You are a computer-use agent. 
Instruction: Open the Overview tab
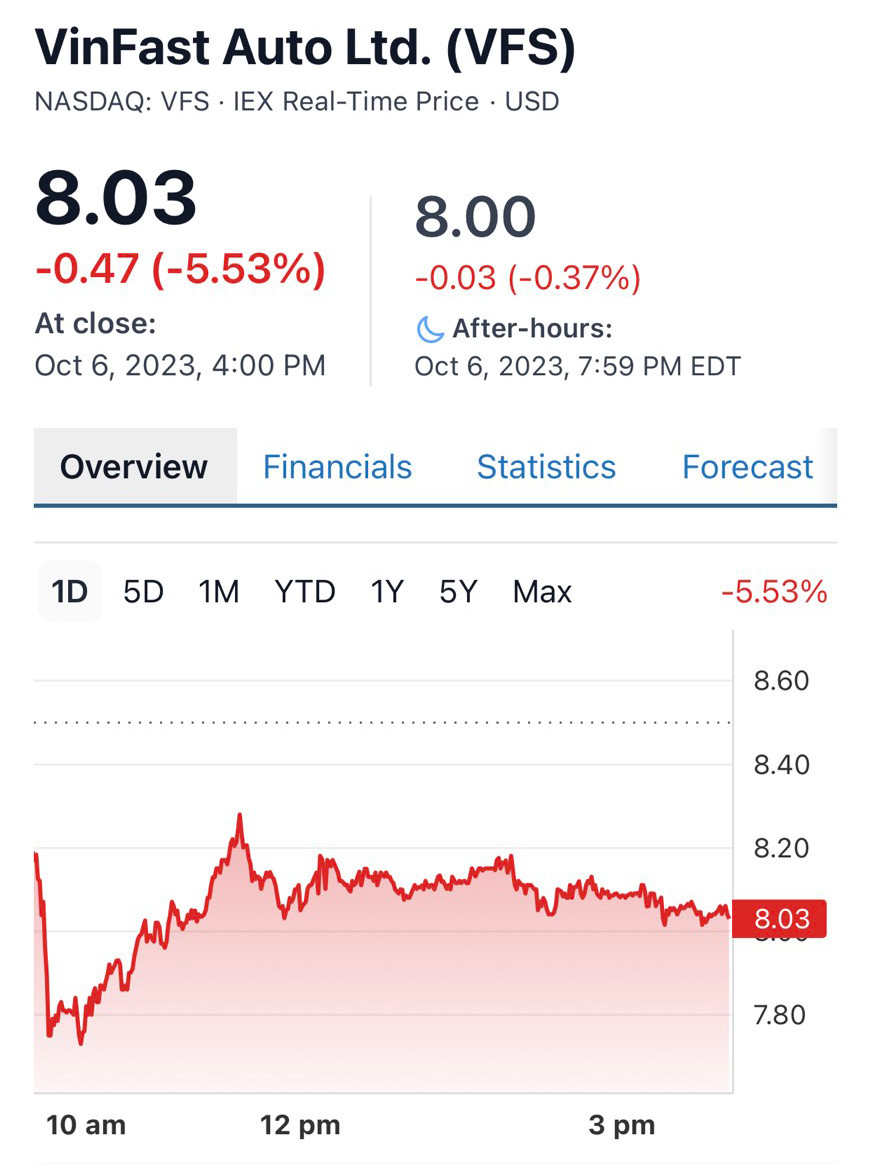click(x=134, y=467)
